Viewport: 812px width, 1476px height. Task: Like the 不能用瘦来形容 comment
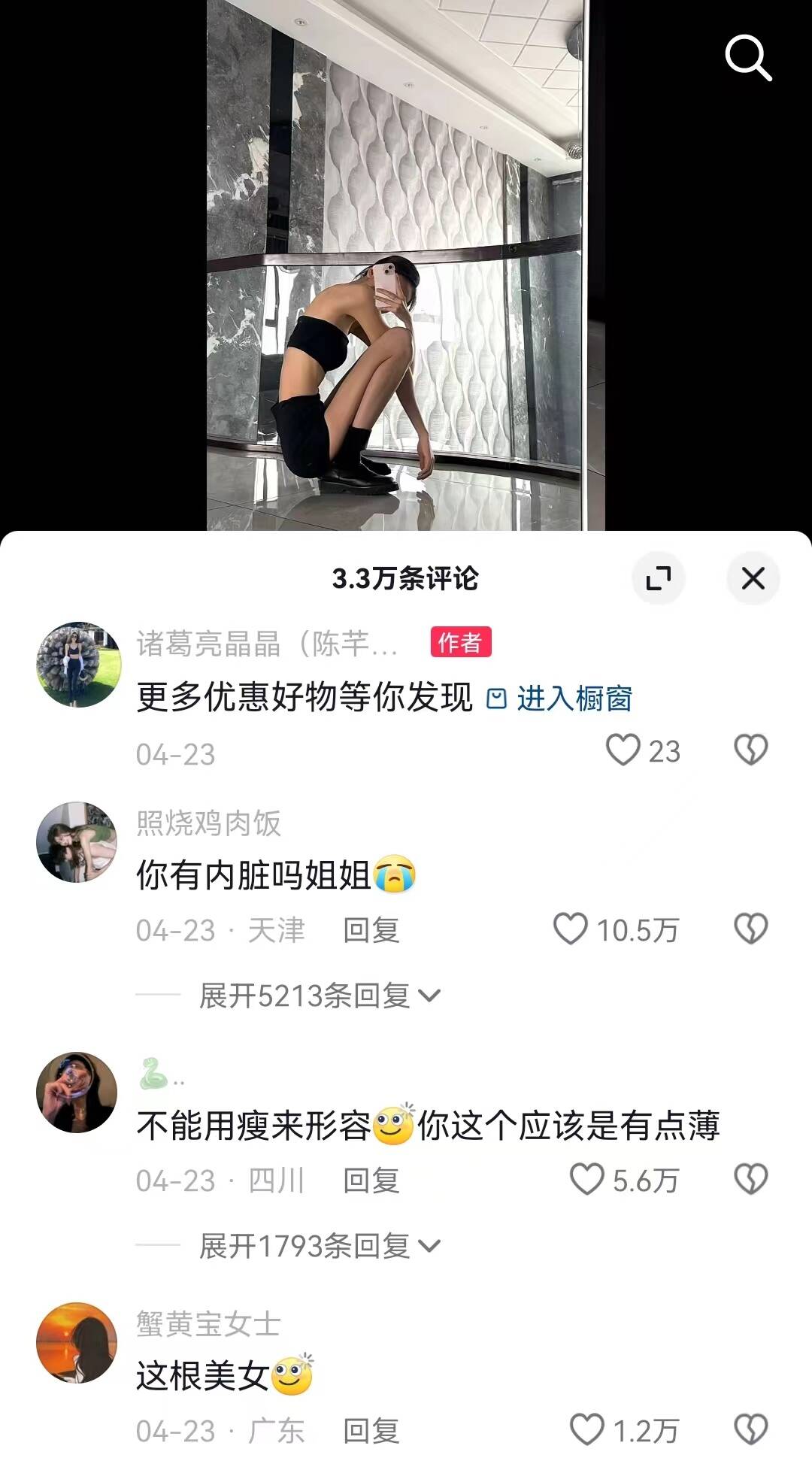(x=587, y=1180)
